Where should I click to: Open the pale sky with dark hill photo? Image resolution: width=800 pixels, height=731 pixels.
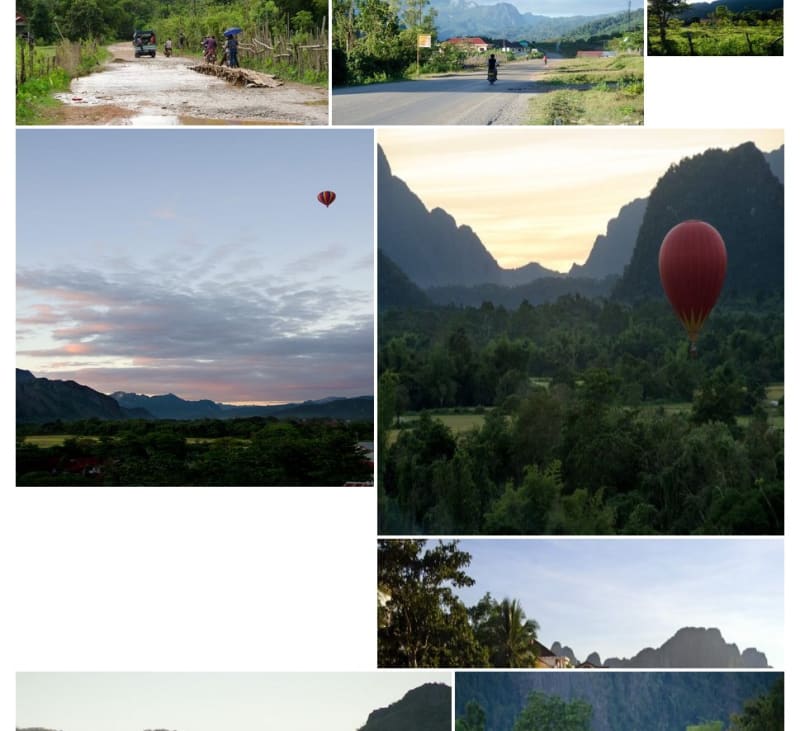[233, 701]
